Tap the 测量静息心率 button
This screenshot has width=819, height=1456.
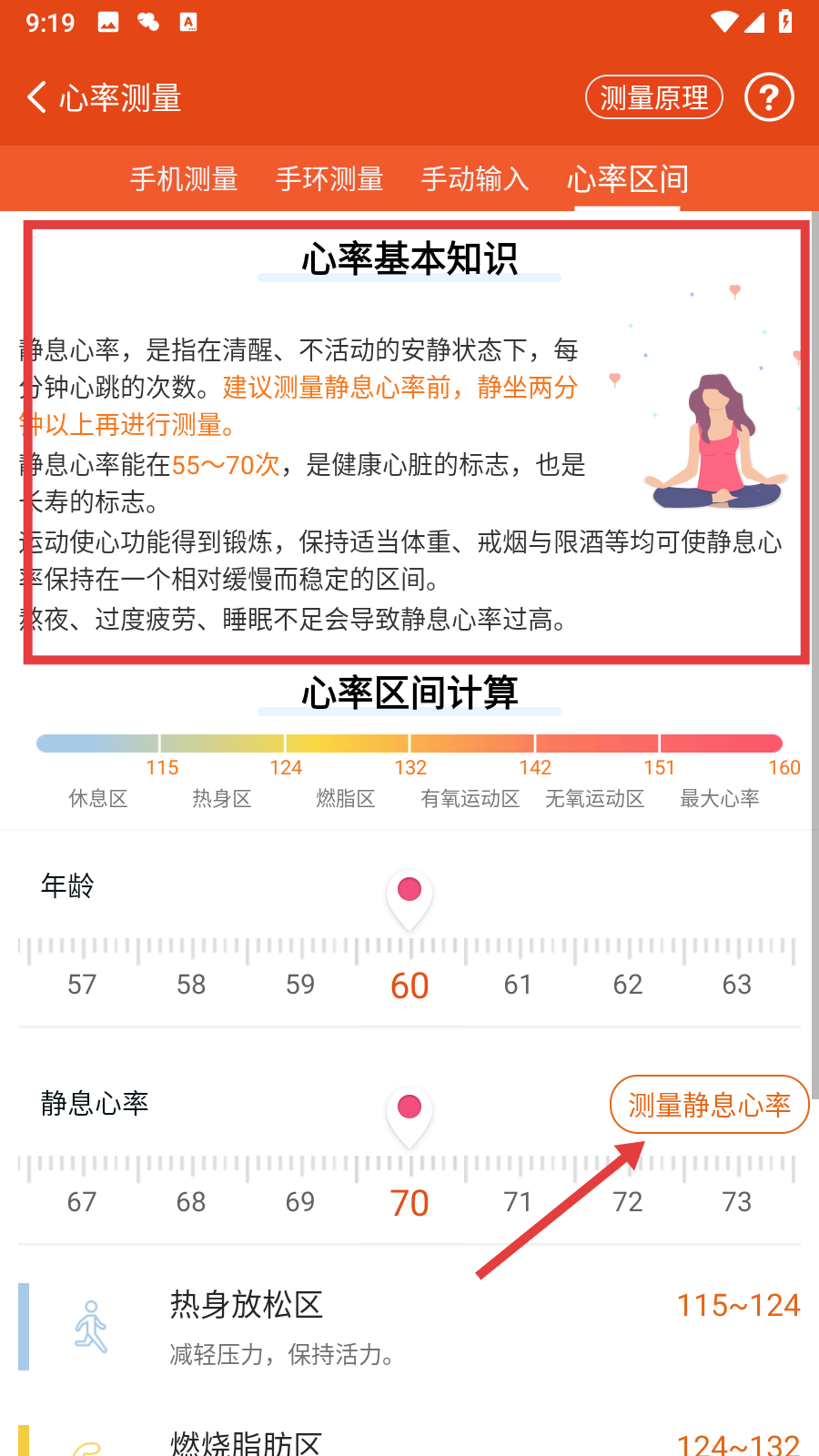[x=709, y=1105]
